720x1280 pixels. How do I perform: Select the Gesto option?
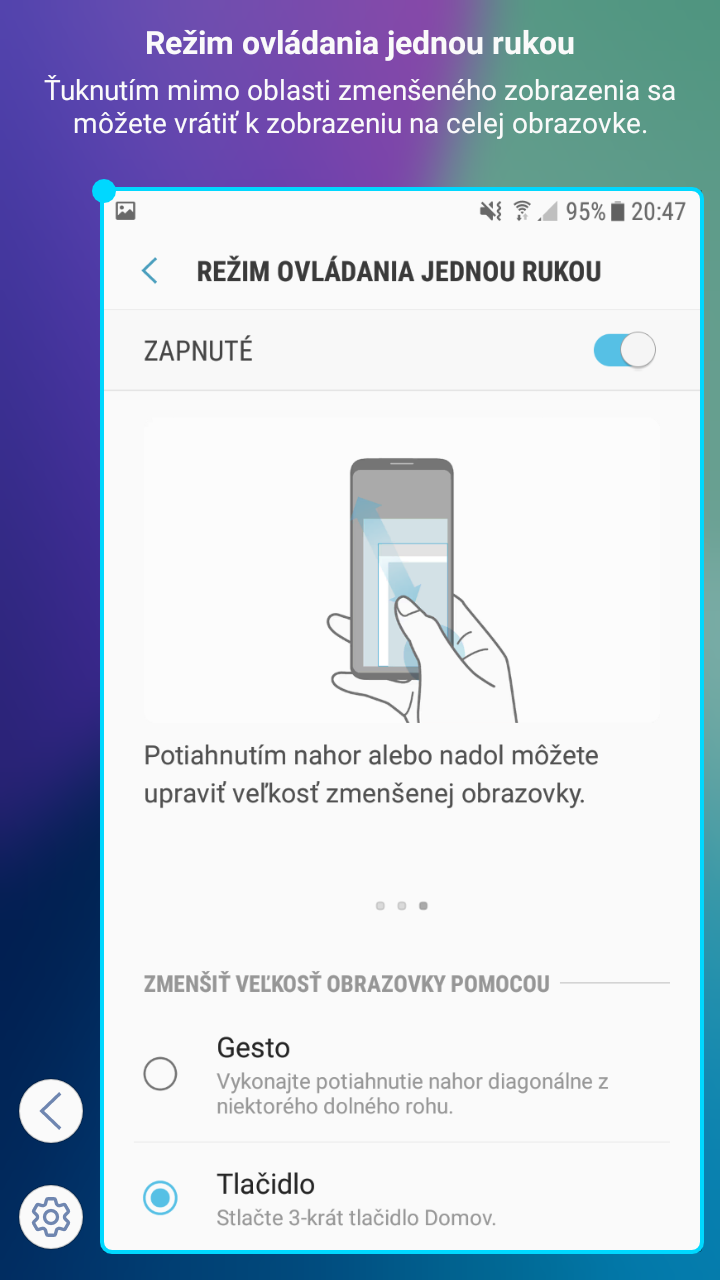coord(401,1075)
